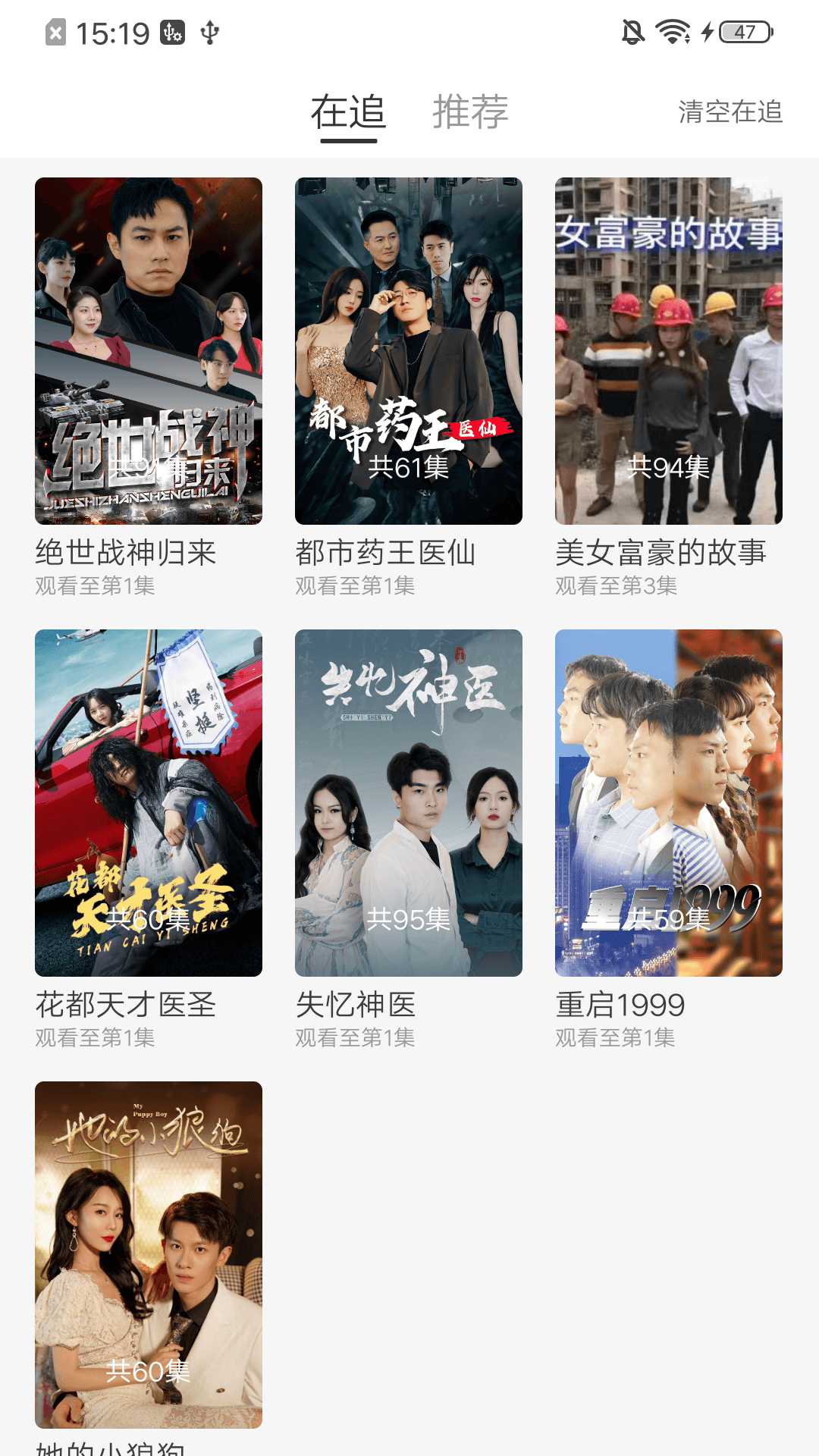The height and width of the screenshot is (1456, 819).
Task: Tap 清空在追 to clear the list
Action: pos(730,112)
